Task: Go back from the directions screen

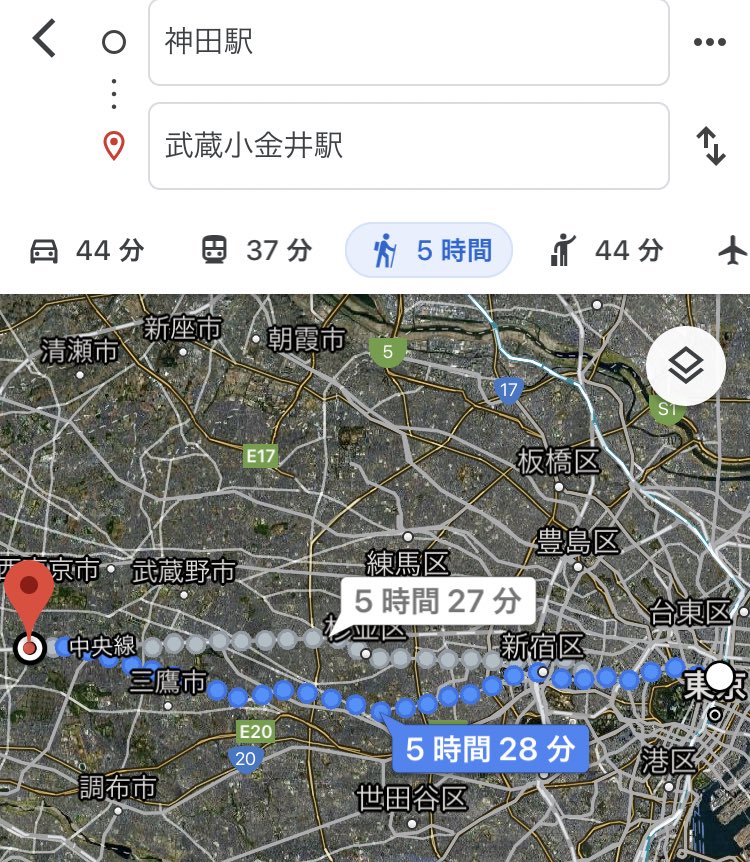Action: pos(45,40)
